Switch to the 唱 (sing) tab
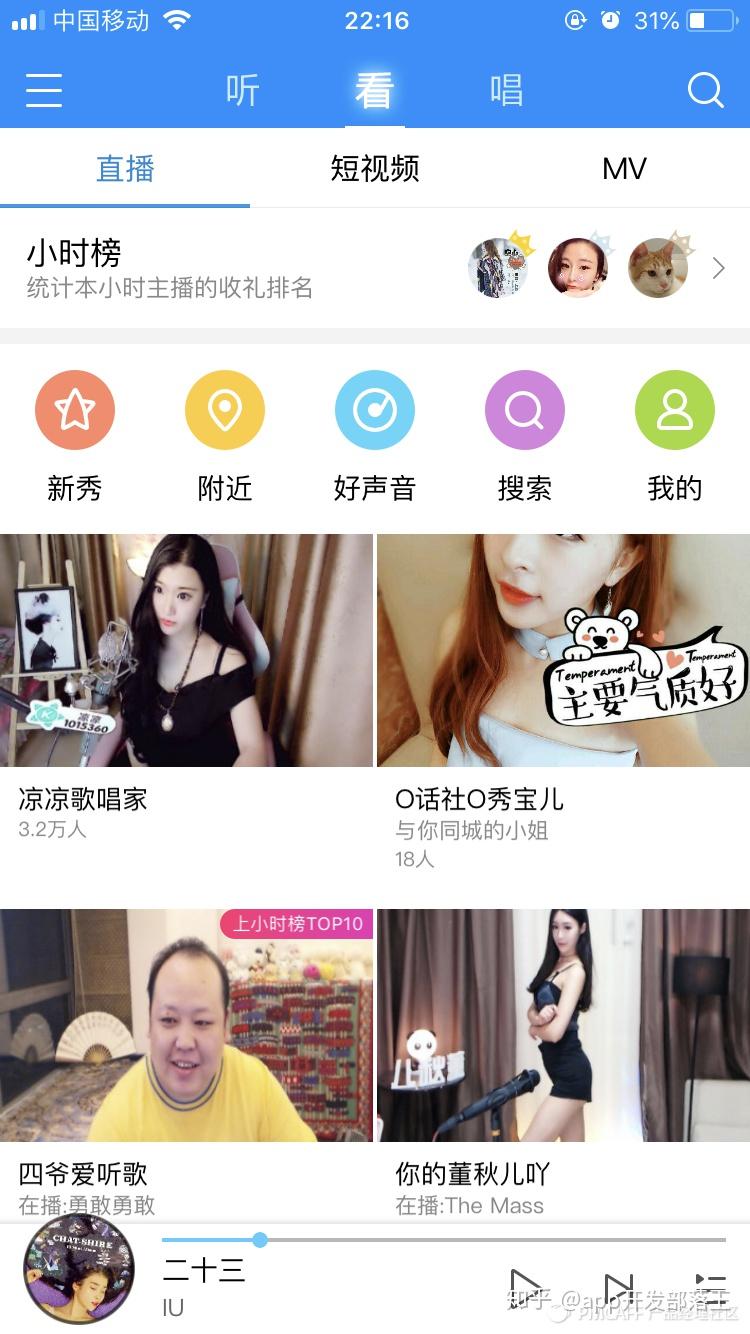This screenshot has width=750, height=1334. pyautogui.click(x=506, y=90)
